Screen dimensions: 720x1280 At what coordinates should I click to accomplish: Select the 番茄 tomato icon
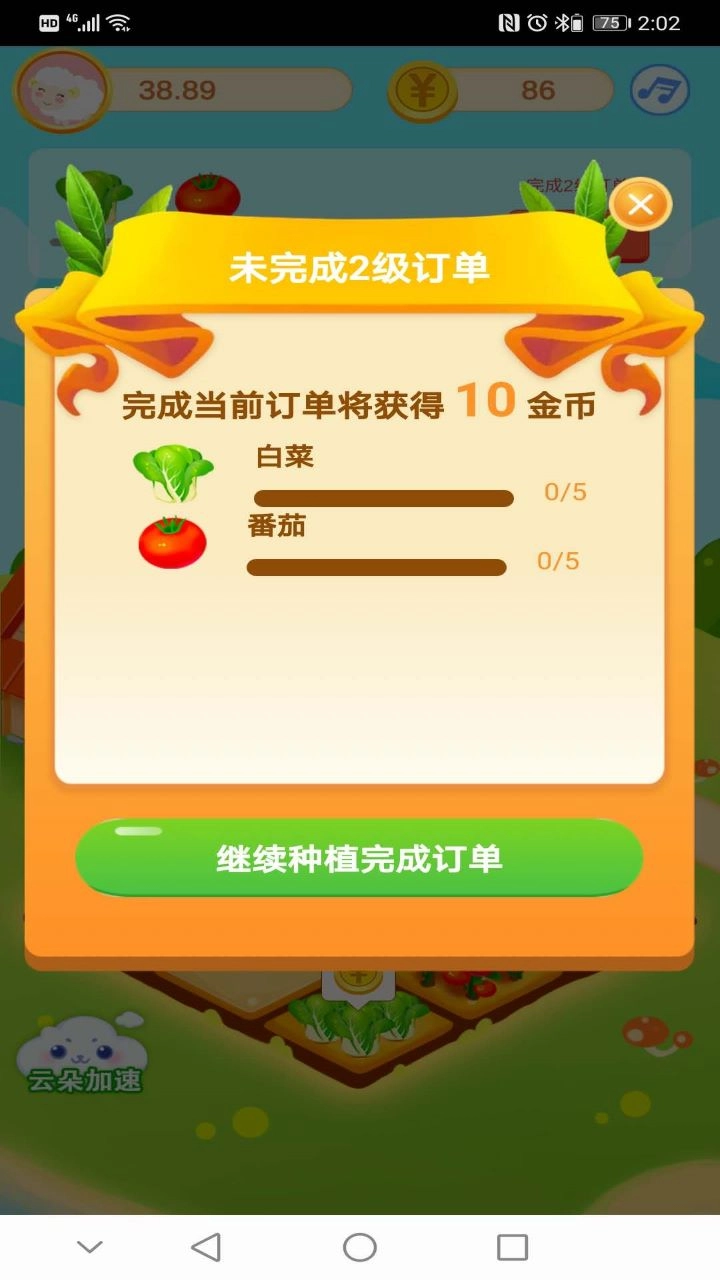tap(172, 543)
